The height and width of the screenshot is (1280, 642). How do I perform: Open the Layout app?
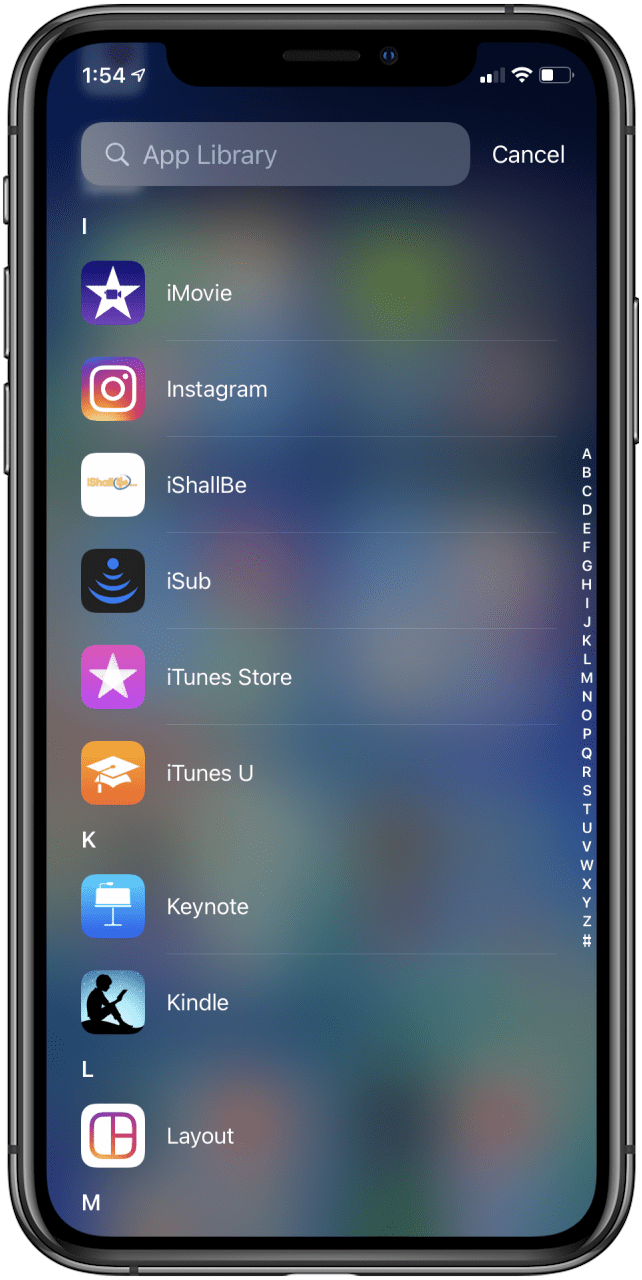coord(113,1136)
